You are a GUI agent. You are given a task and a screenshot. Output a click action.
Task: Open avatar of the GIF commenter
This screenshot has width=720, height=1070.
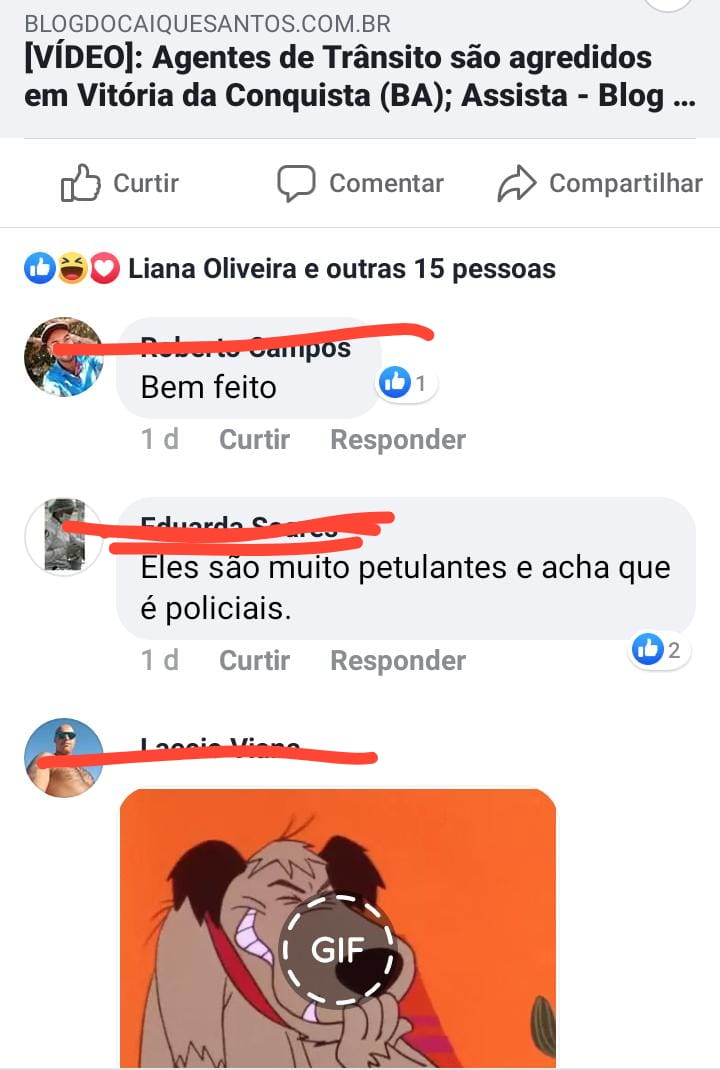(x=63, y=757)
